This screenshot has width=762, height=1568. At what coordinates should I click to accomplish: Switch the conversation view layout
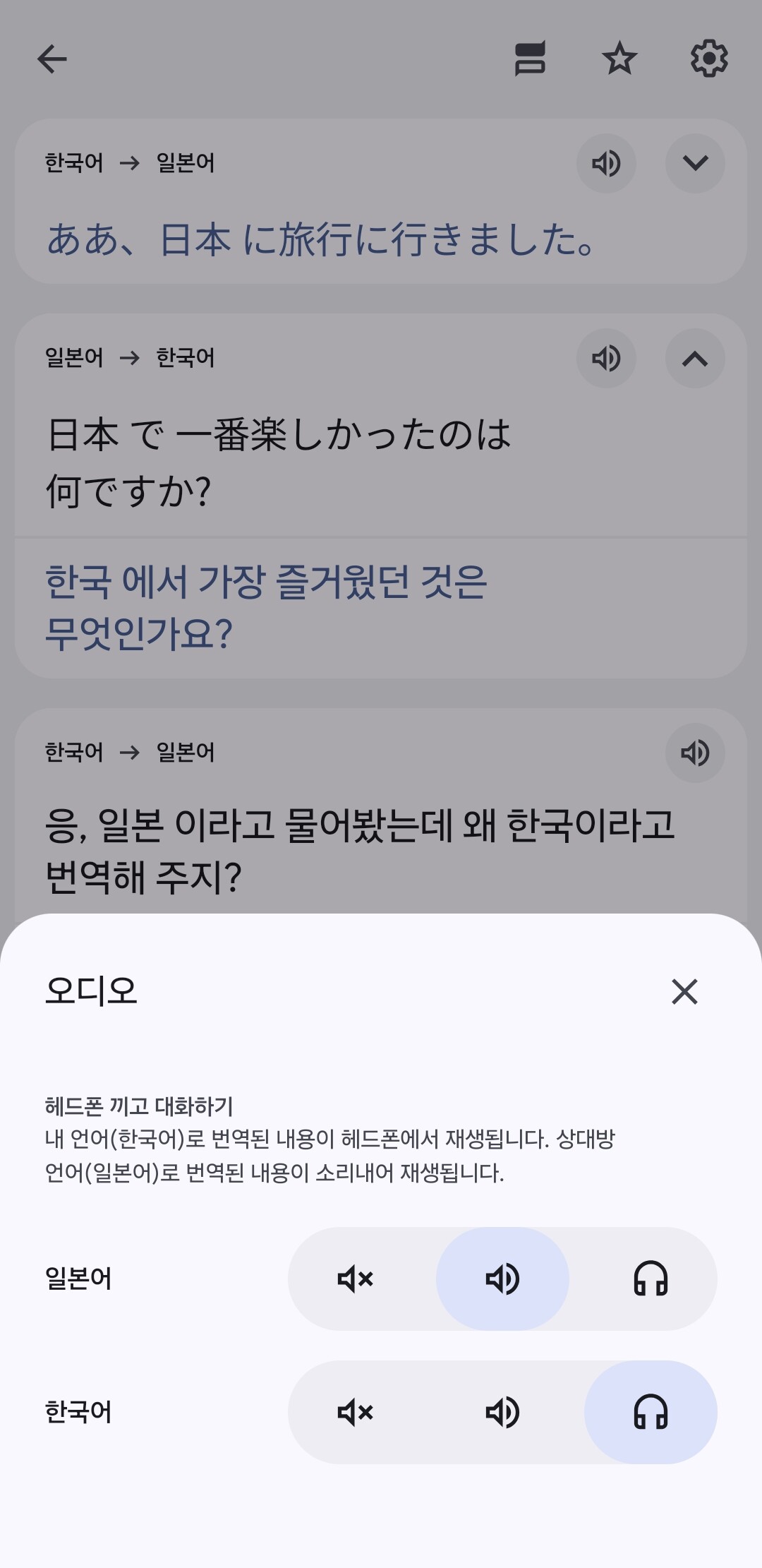point(530,59)
